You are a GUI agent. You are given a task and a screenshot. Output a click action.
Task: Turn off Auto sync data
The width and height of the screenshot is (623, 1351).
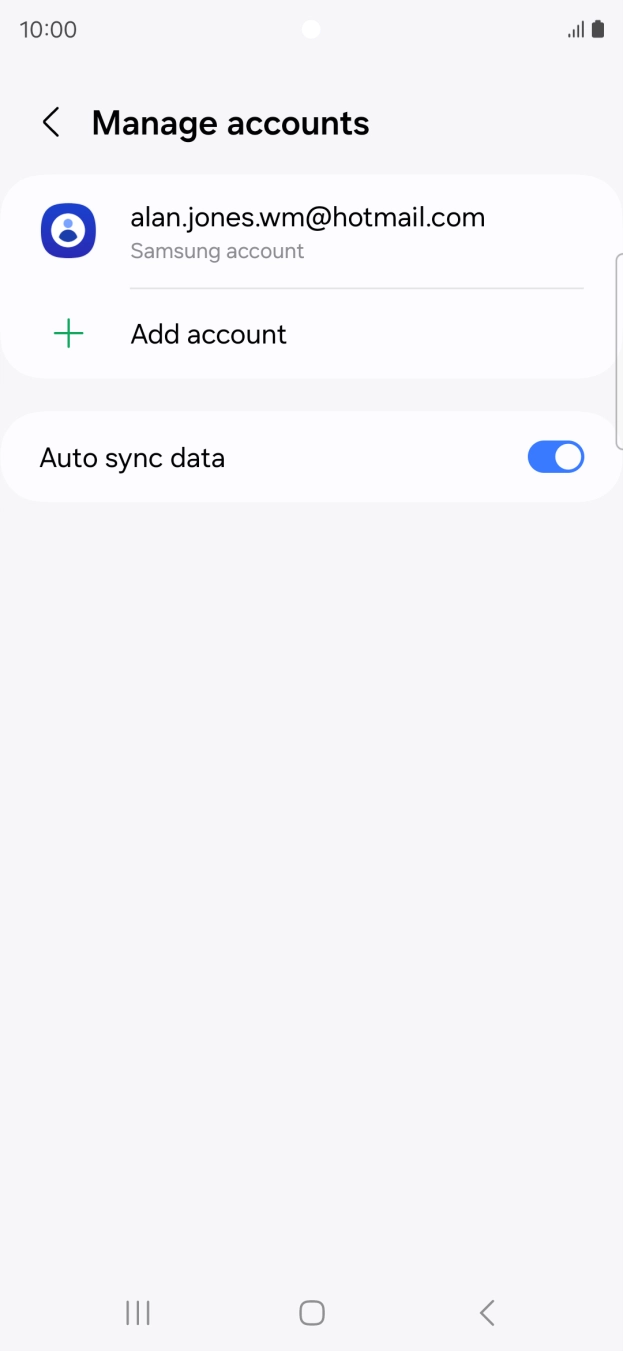click(x=555, y=458)
